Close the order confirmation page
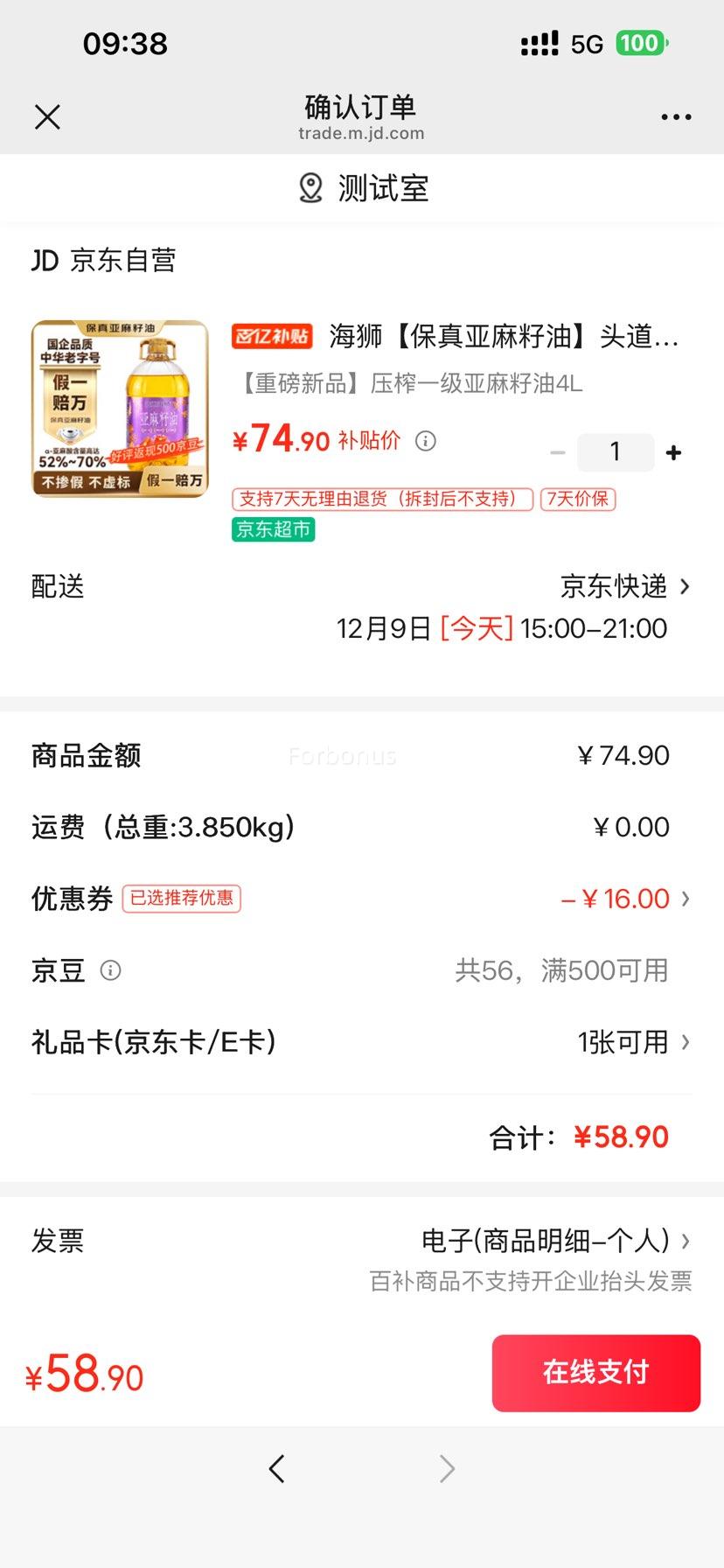Image resolution: width=724 pixels, height=1568 pixels. pyautogui.click(x=48, y=116)
